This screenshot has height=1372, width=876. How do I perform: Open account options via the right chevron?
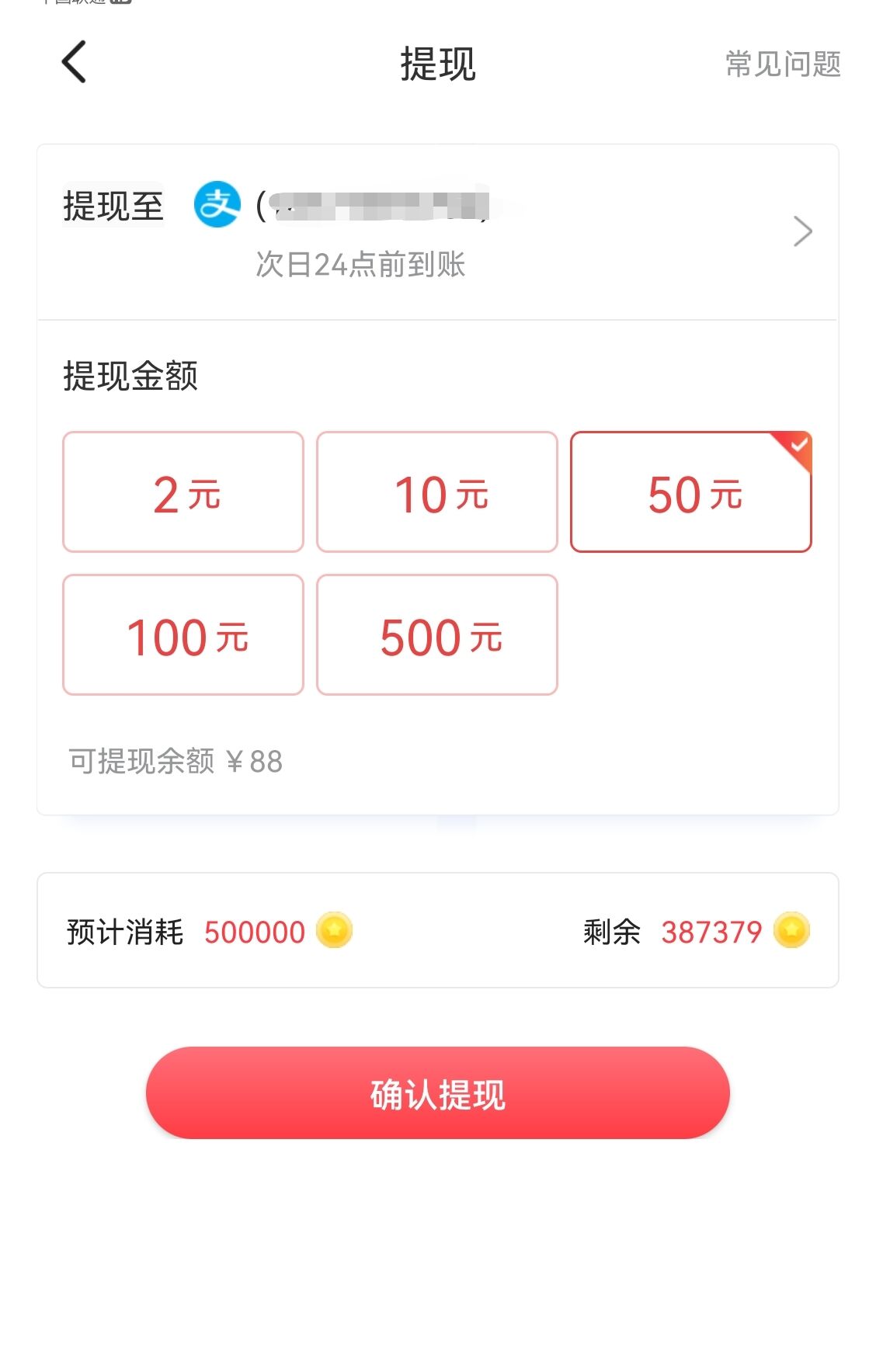pos(803,231)
